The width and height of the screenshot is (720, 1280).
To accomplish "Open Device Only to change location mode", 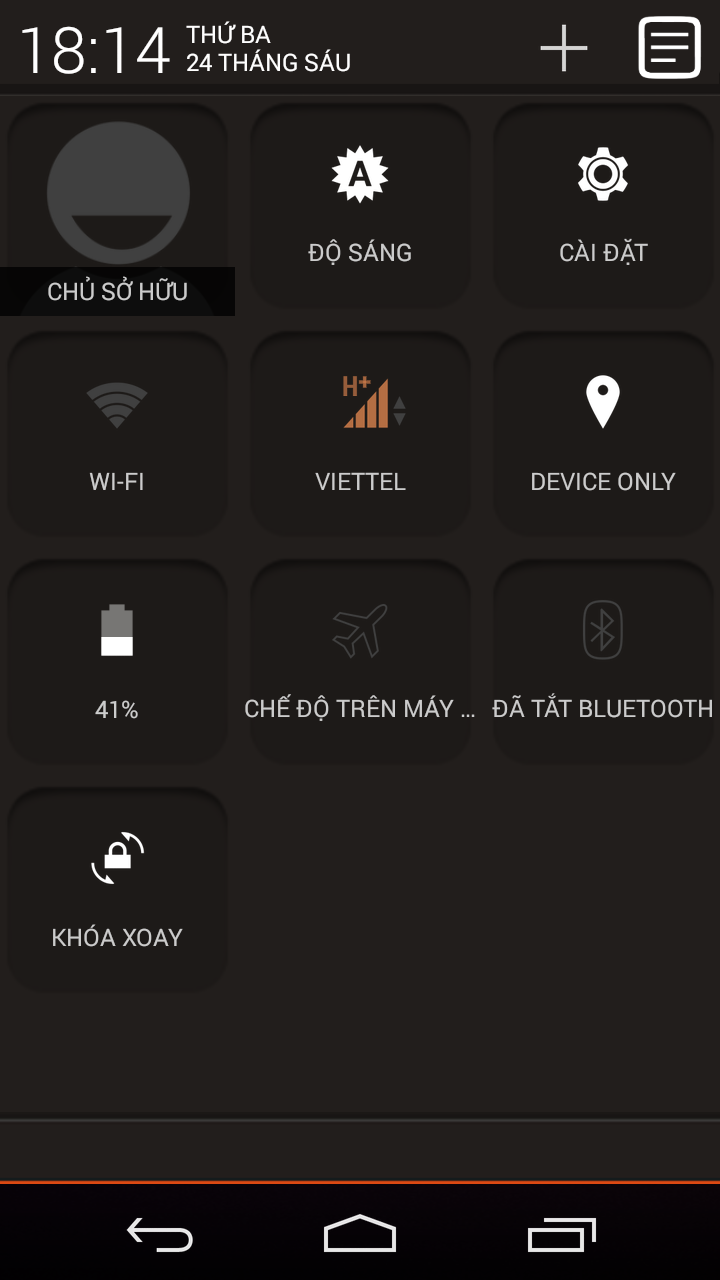I will (x=603, y=432).
